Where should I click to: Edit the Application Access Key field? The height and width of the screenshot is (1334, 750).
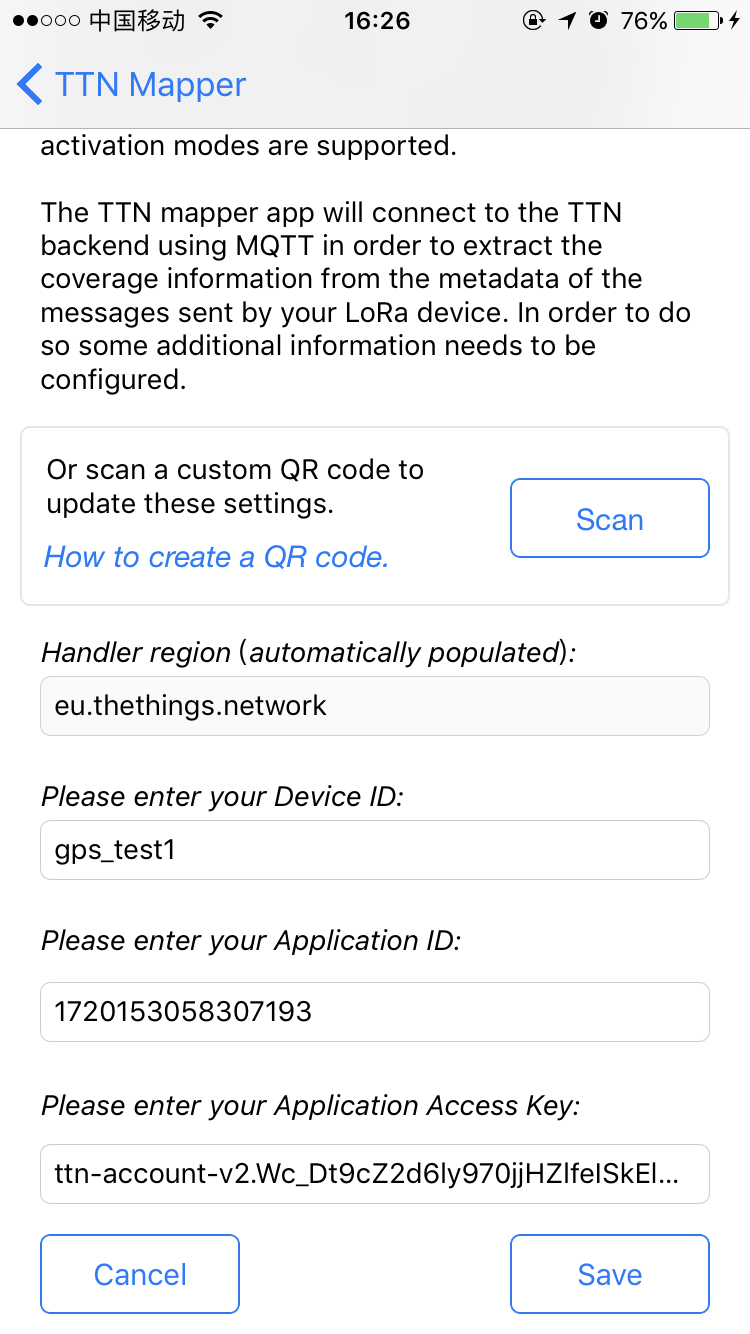click(375, 1174)
